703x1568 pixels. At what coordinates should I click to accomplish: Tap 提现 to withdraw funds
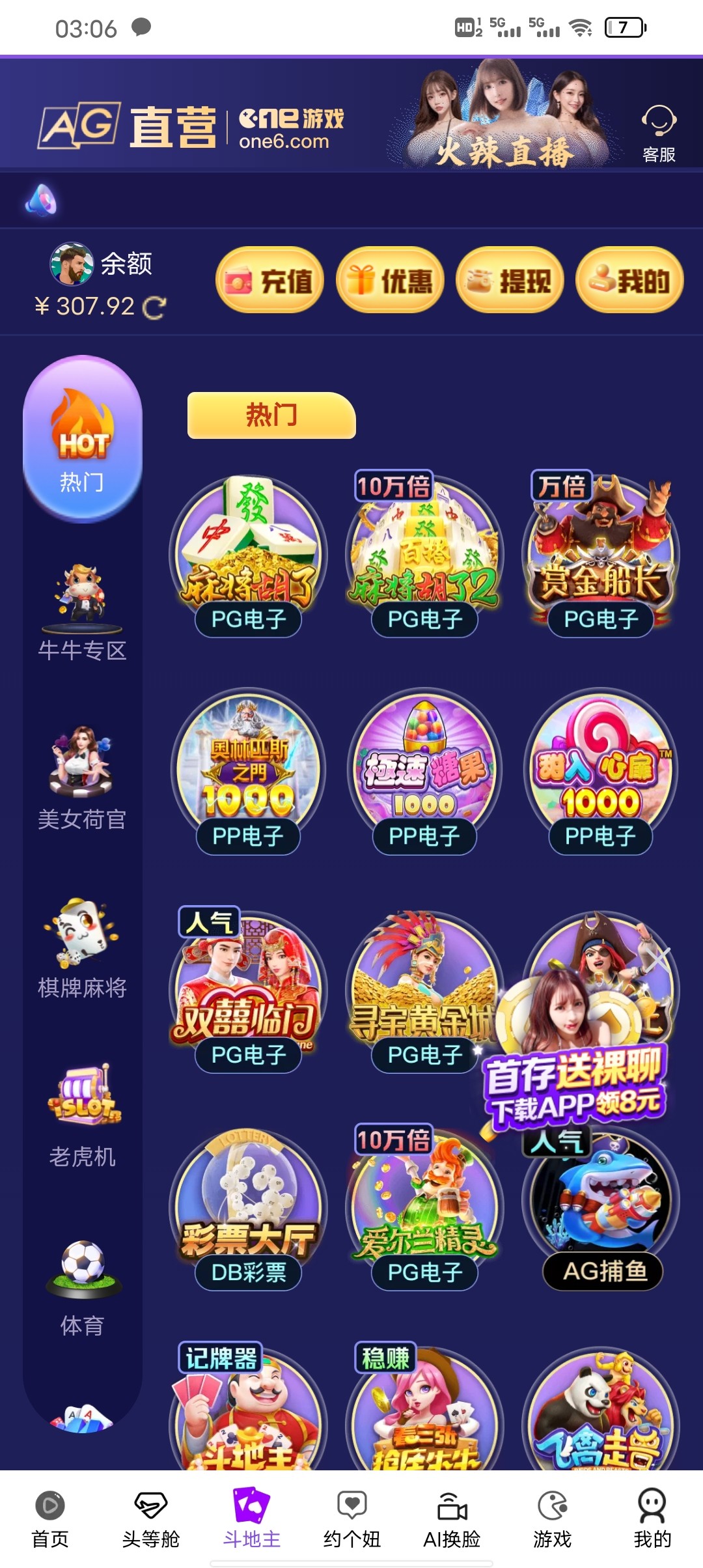tap(510, 281)
